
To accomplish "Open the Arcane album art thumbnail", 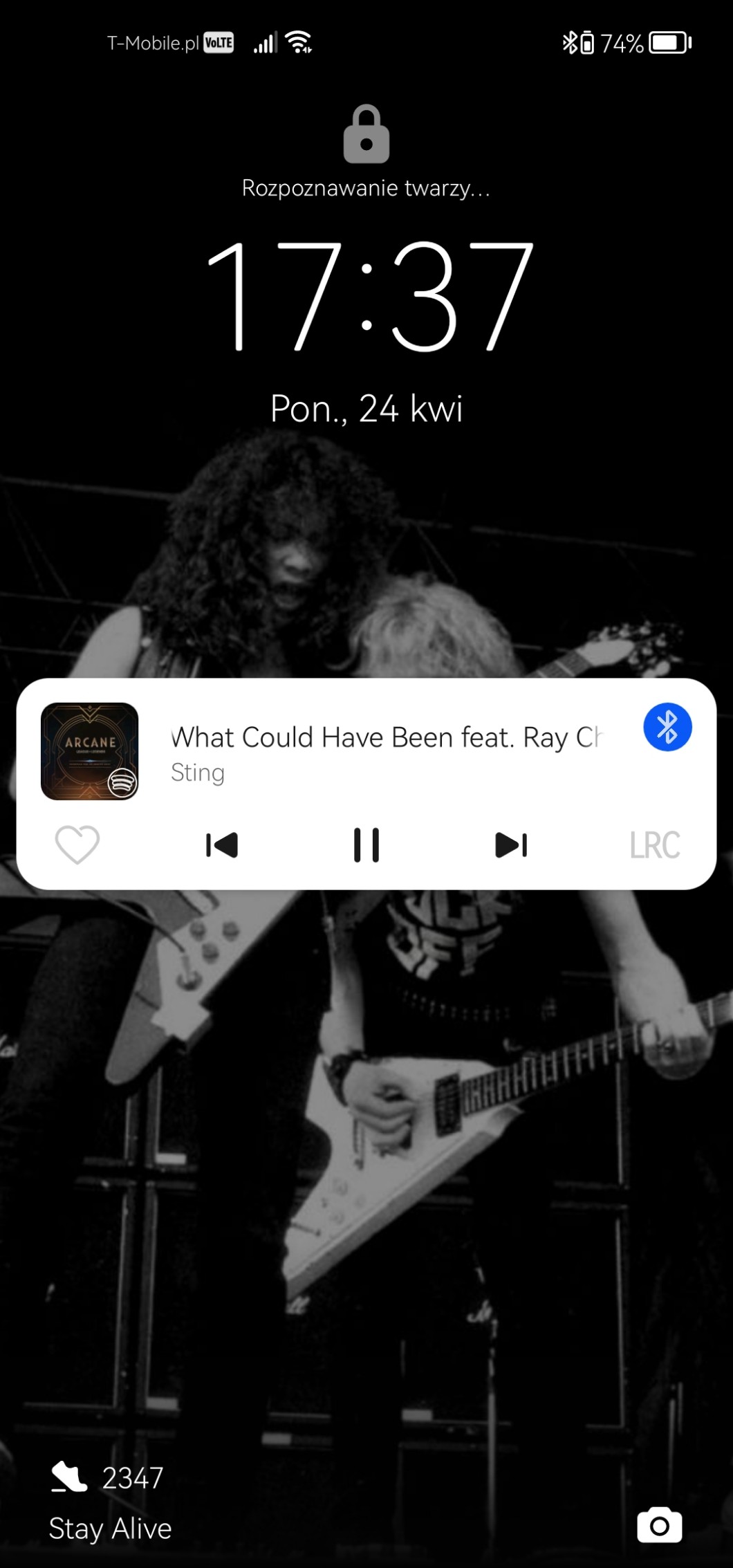I will click(90, 751).
